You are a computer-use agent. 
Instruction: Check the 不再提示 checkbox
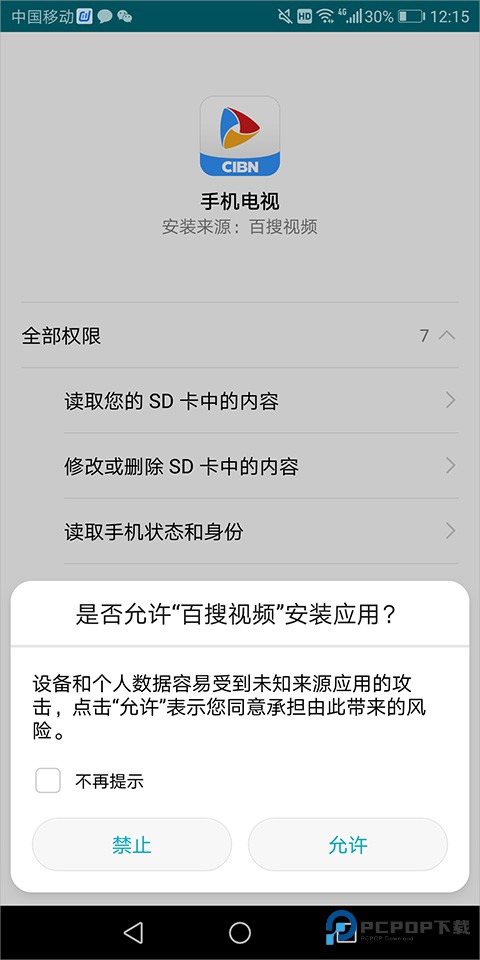point(48,781)
